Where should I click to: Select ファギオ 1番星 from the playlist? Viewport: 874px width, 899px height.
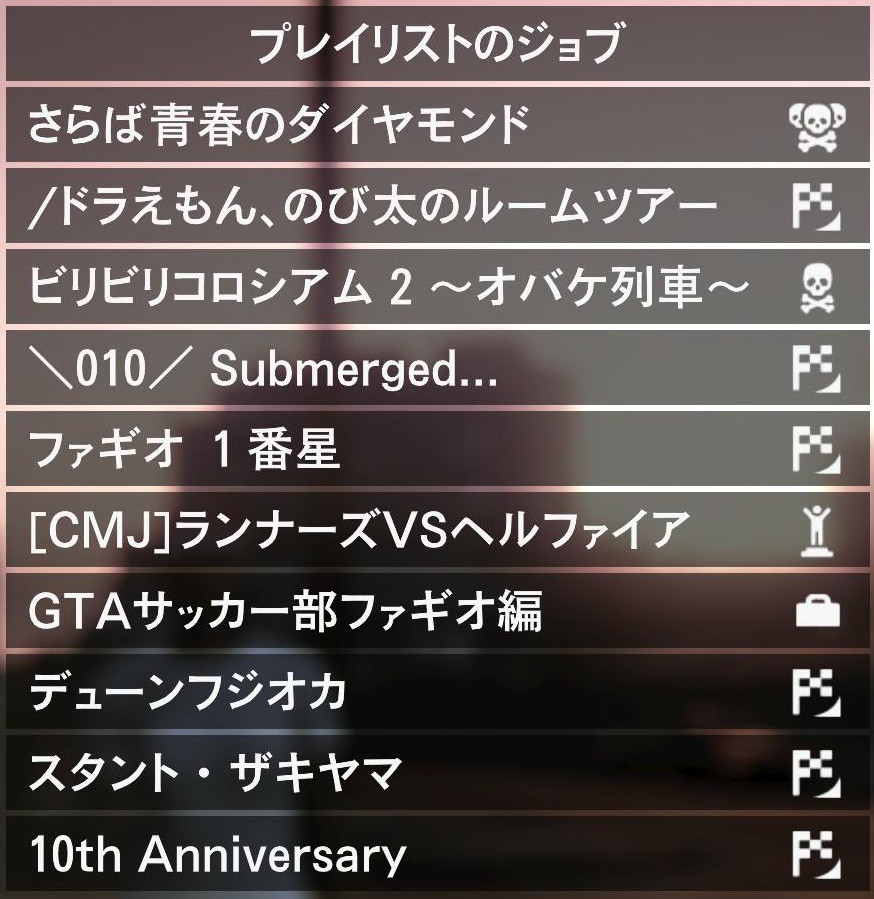(x=185, y=451)
